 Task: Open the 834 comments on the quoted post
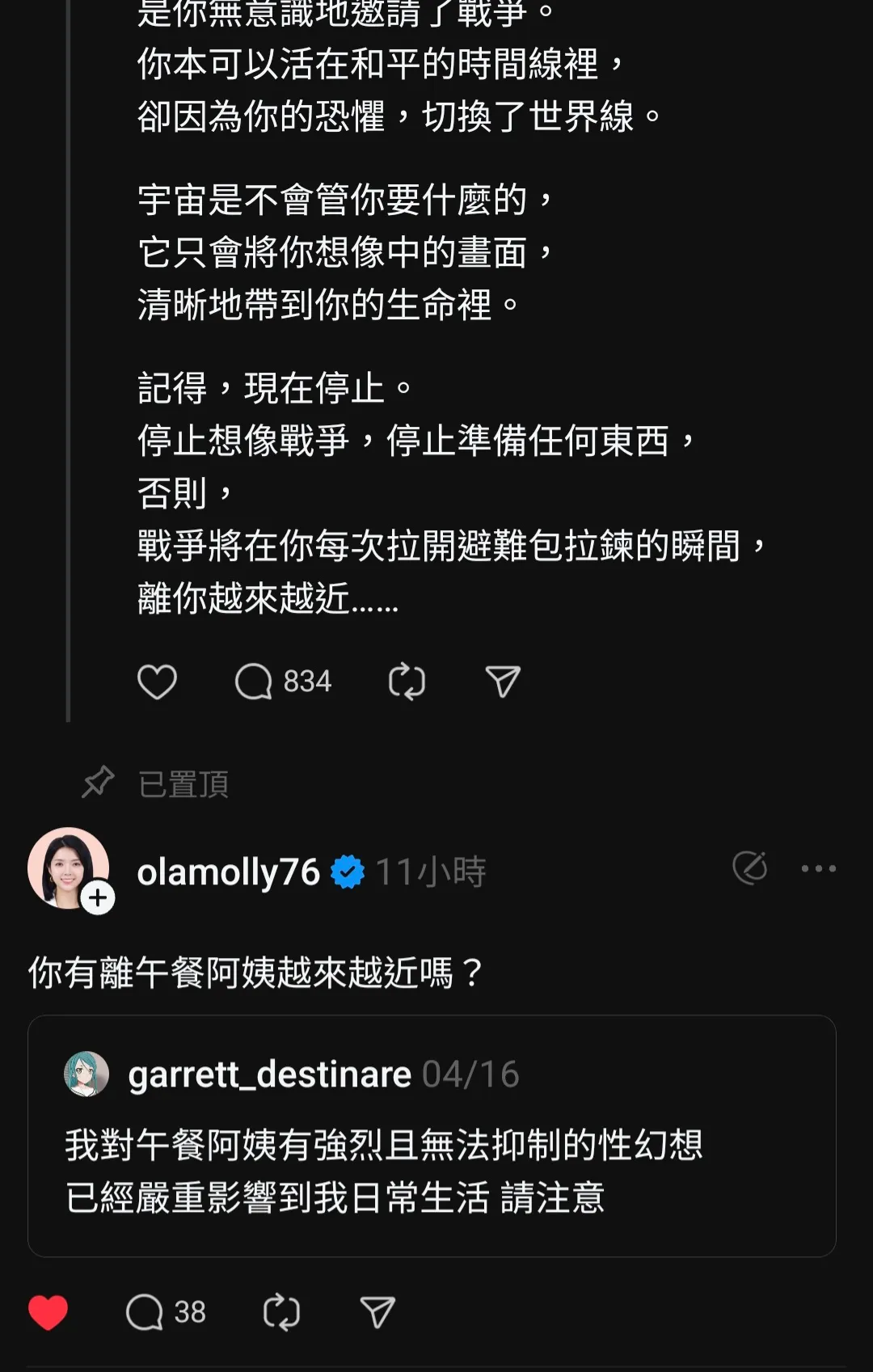(x=282, y=682)
